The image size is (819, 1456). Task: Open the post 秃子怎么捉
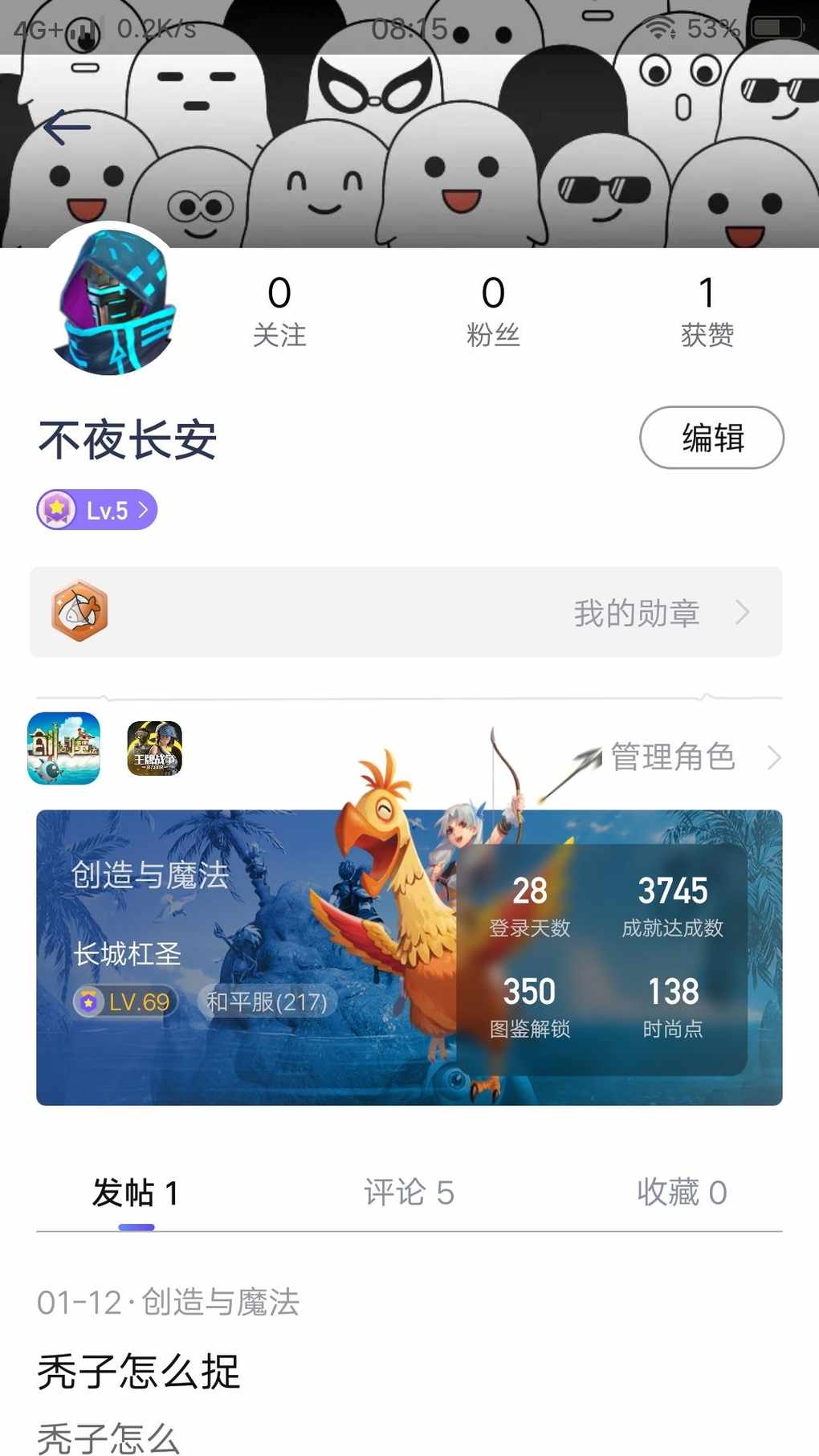tap(139, 1371)
